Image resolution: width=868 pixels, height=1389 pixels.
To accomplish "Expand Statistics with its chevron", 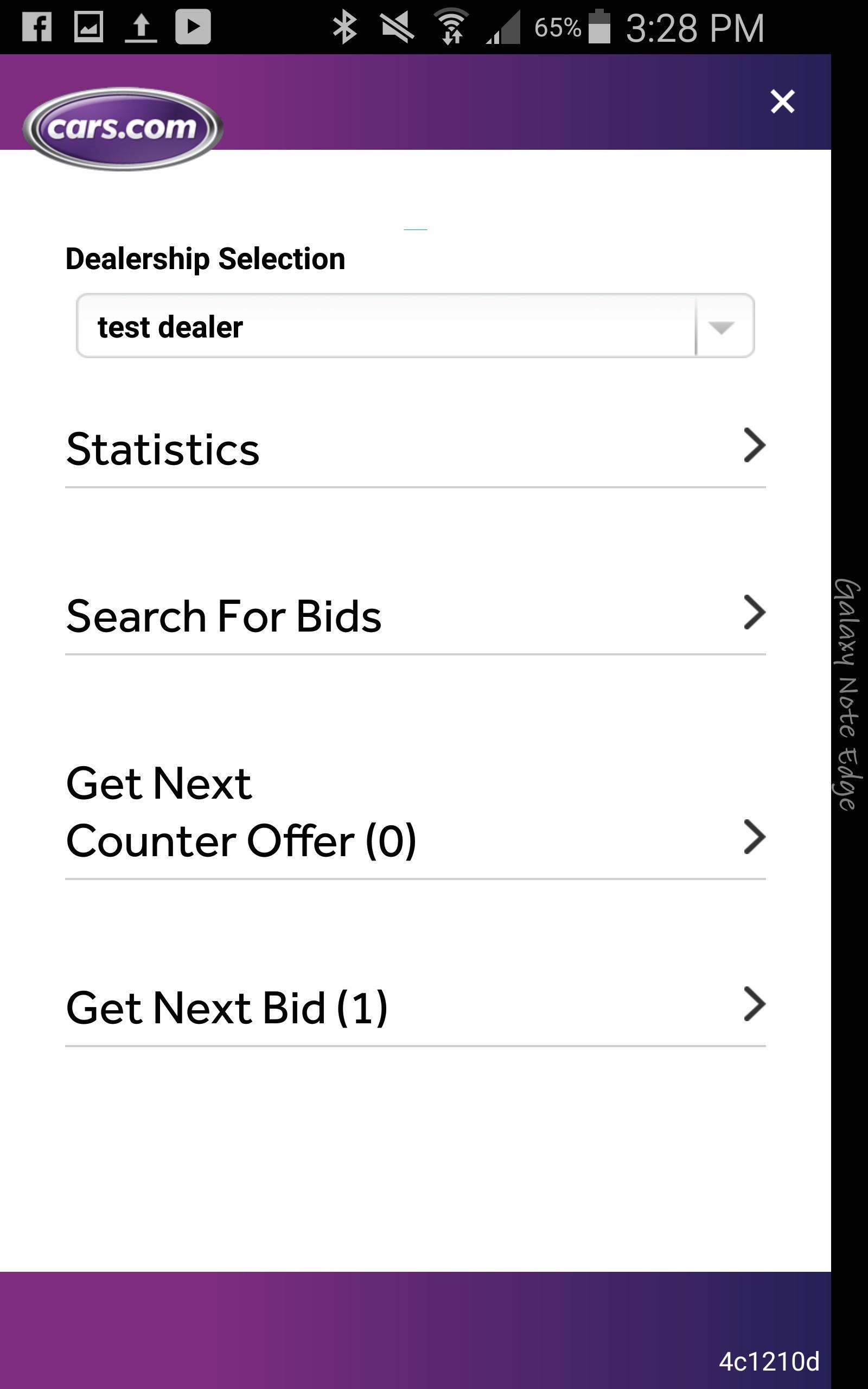I will 755,447.
